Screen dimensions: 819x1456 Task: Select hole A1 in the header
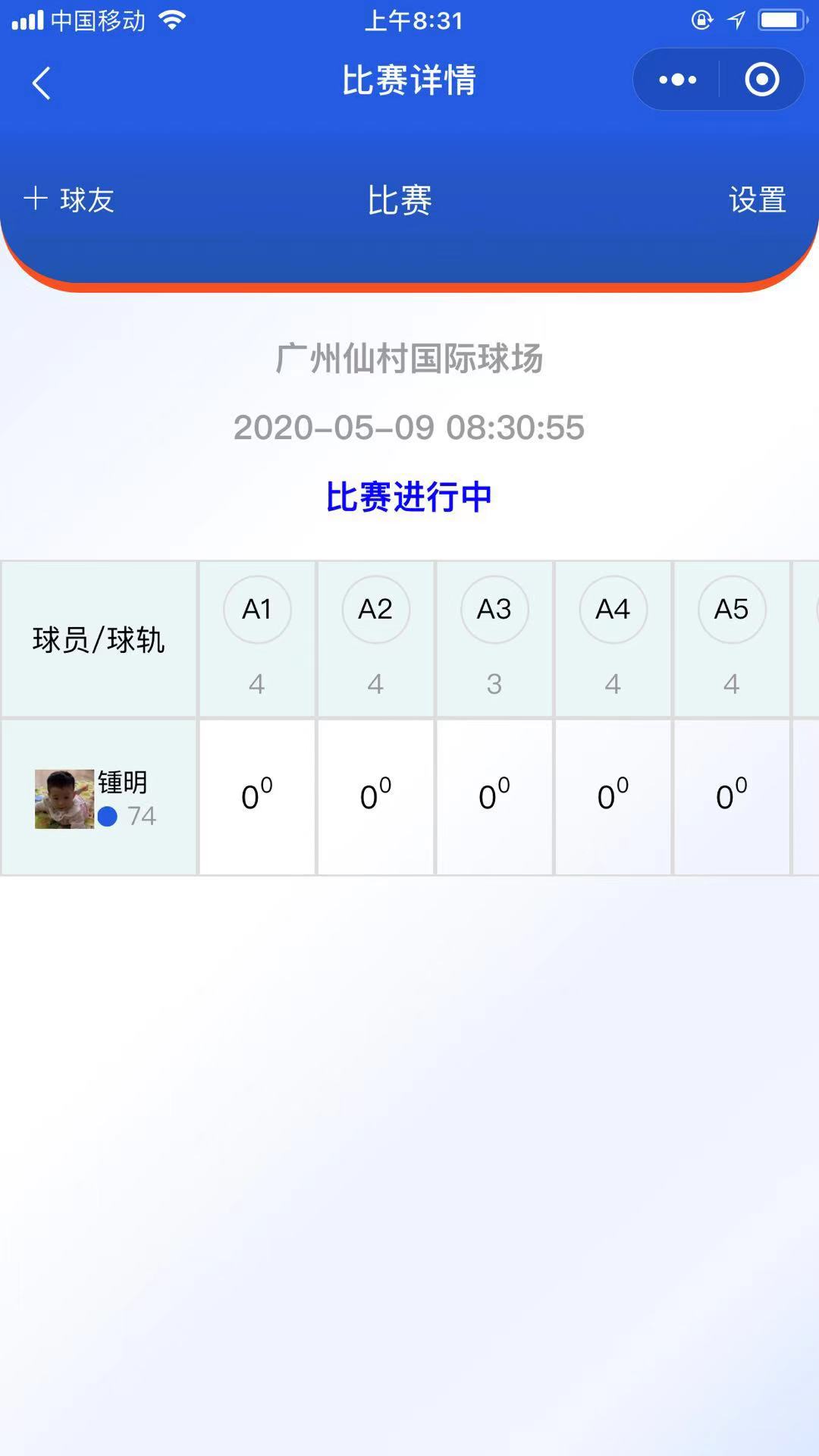(x=257, y=610)
